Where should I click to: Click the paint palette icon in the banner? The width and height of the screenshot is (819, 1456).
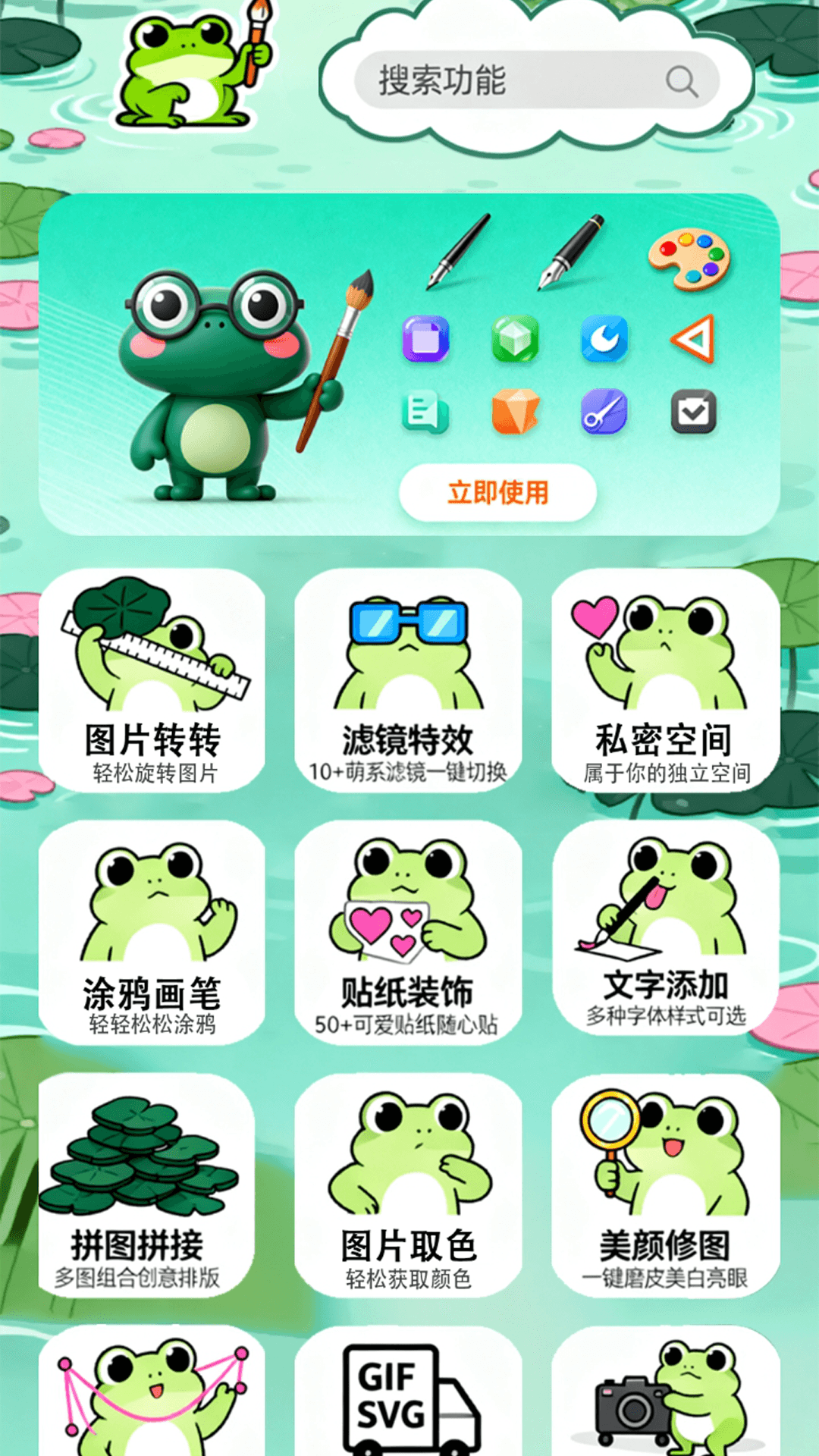[x=690, y=258]
